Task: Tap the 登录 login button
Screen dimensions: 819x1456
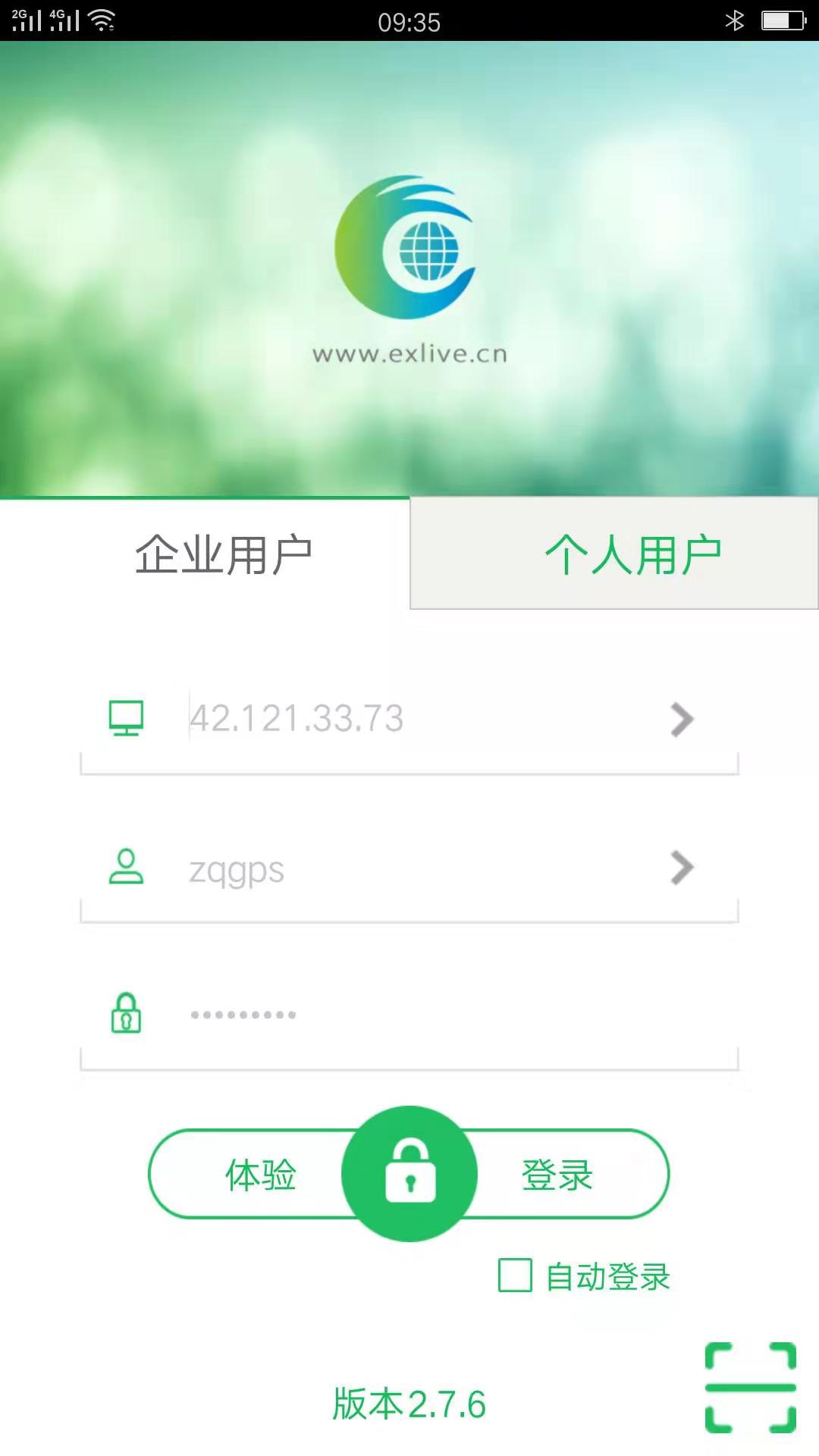Action: click(557, 1175)
